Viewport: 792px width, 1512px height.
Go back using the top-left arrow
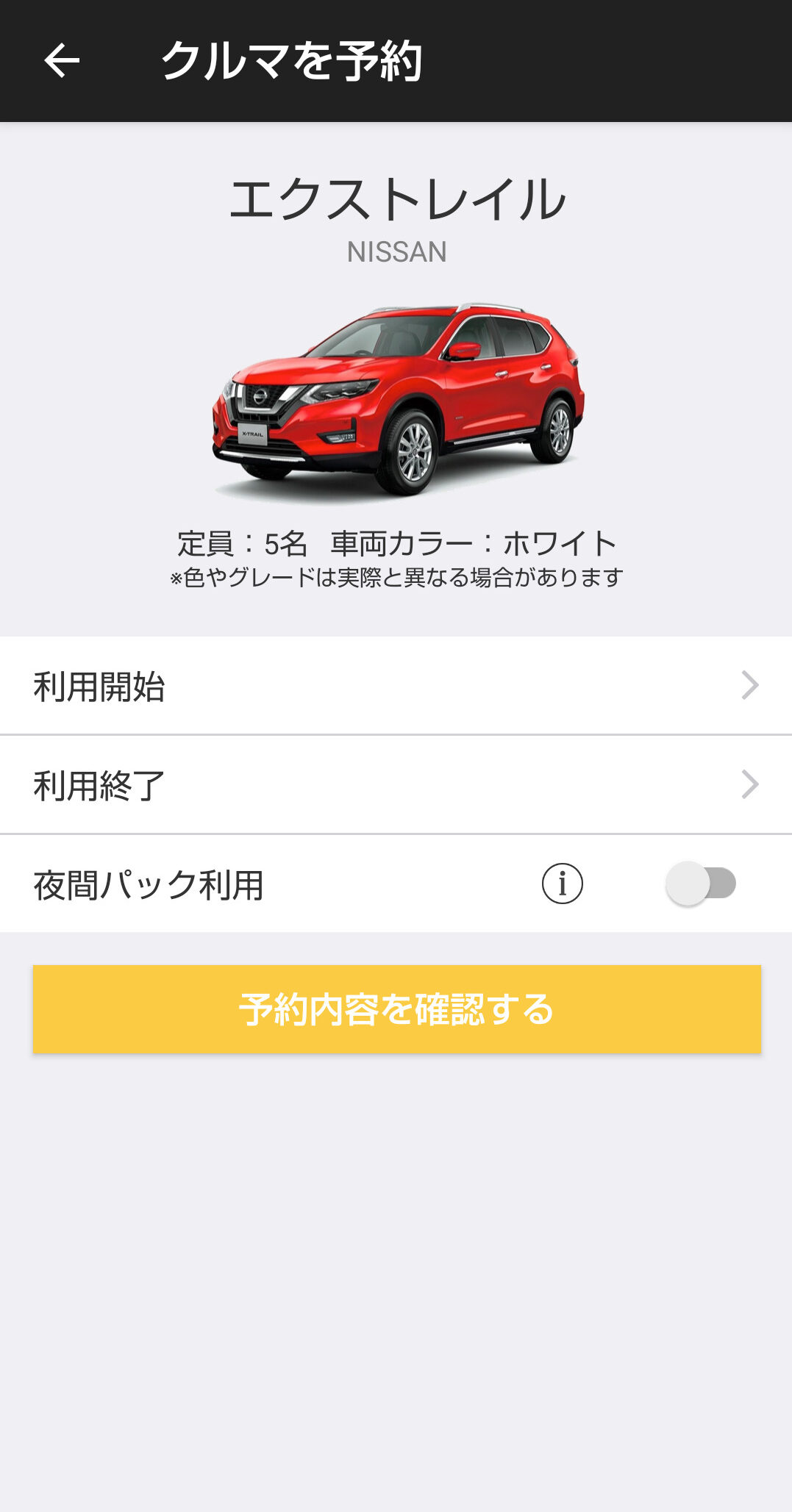[62, 60]
